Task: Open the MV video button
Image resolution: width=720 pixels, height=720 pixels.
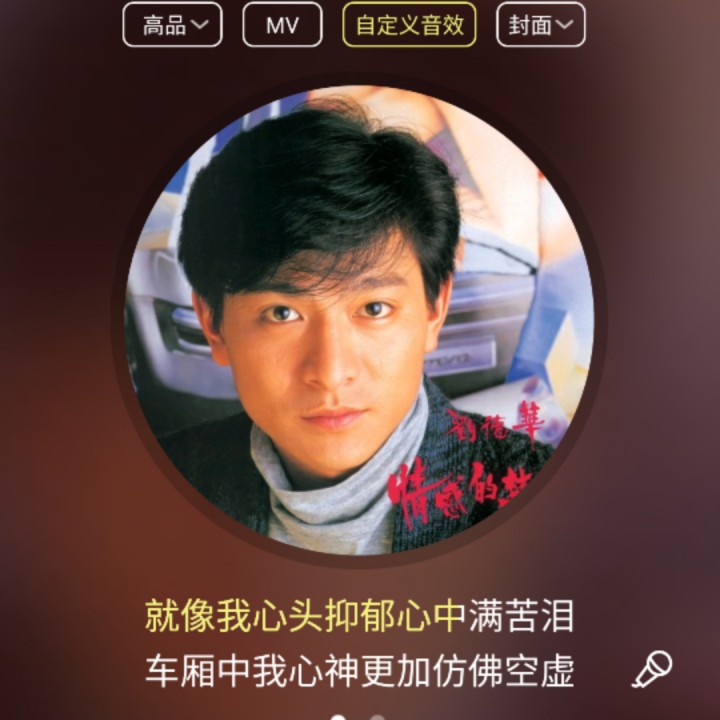Action: (282, 25)
